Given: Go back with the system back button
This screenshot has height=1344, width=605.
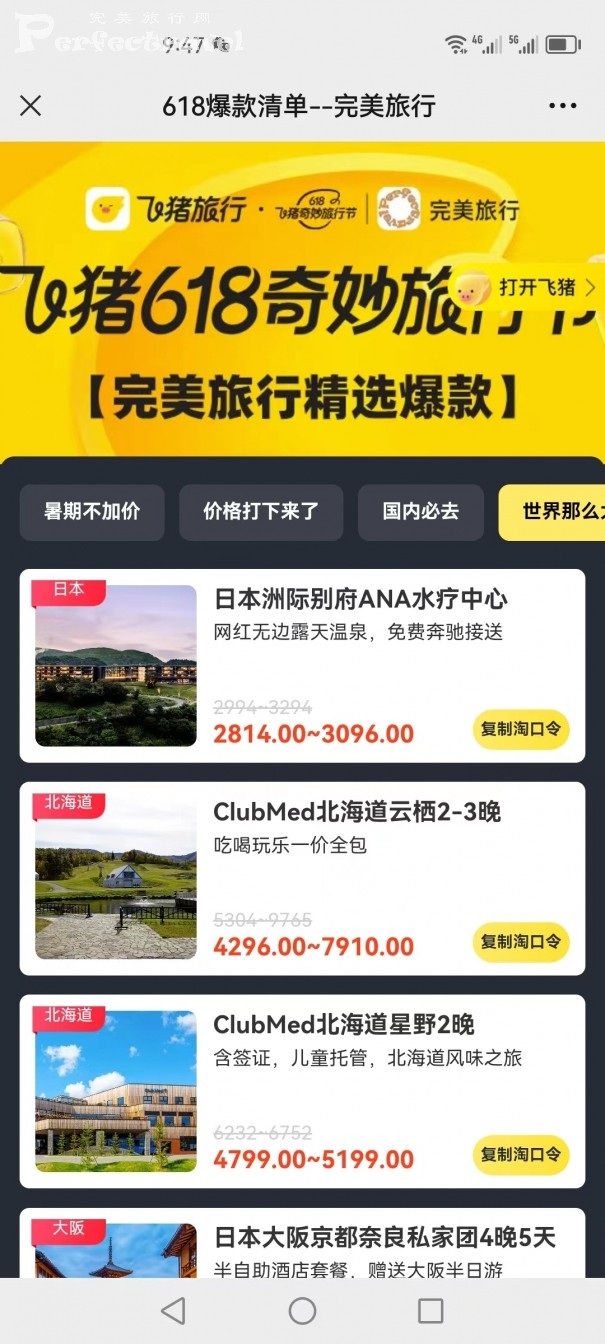Looking at the screenshot, I should [x=173, y=1311].
